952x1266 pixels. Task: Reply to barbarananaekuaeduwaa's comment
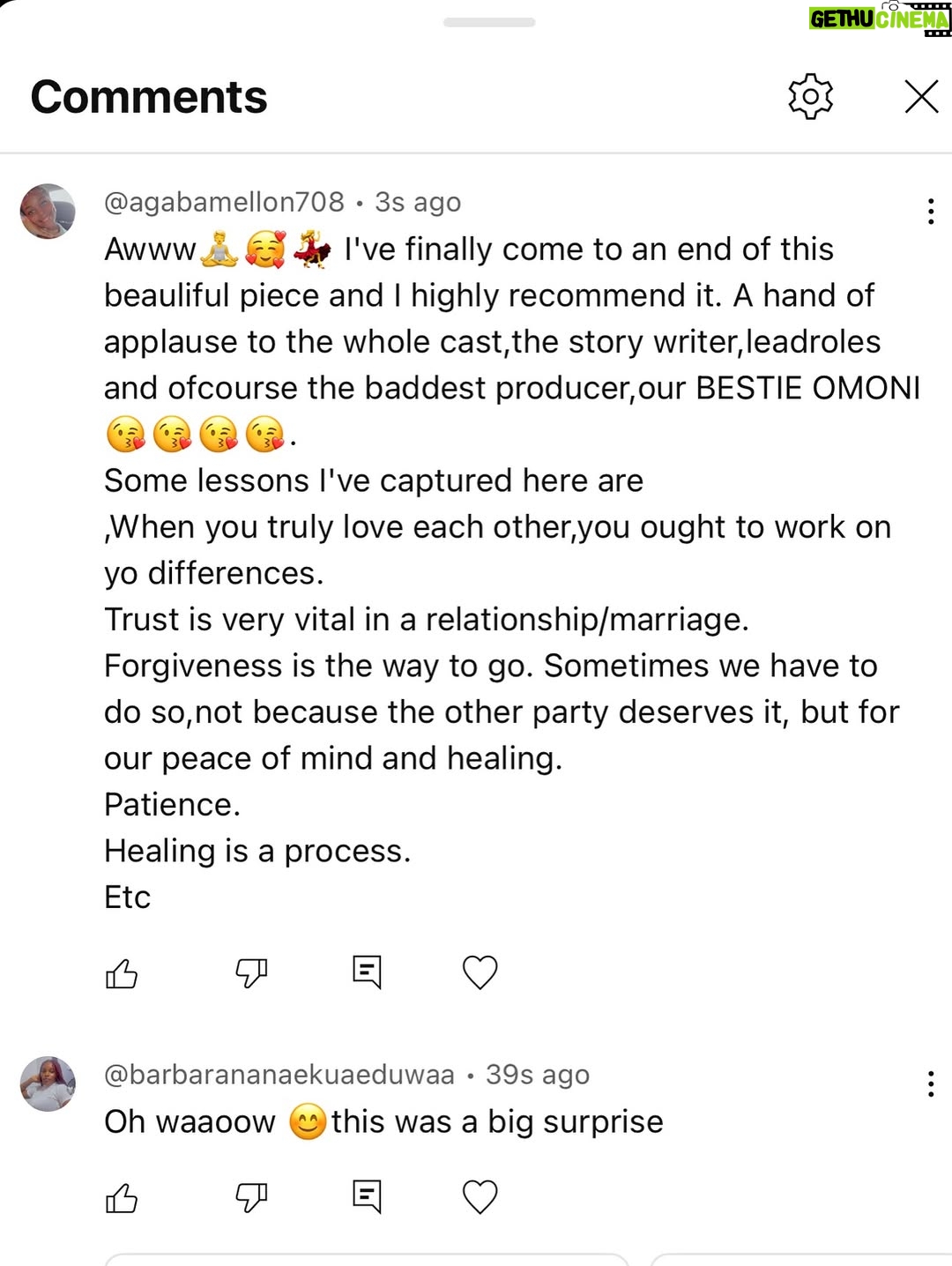367,1197
